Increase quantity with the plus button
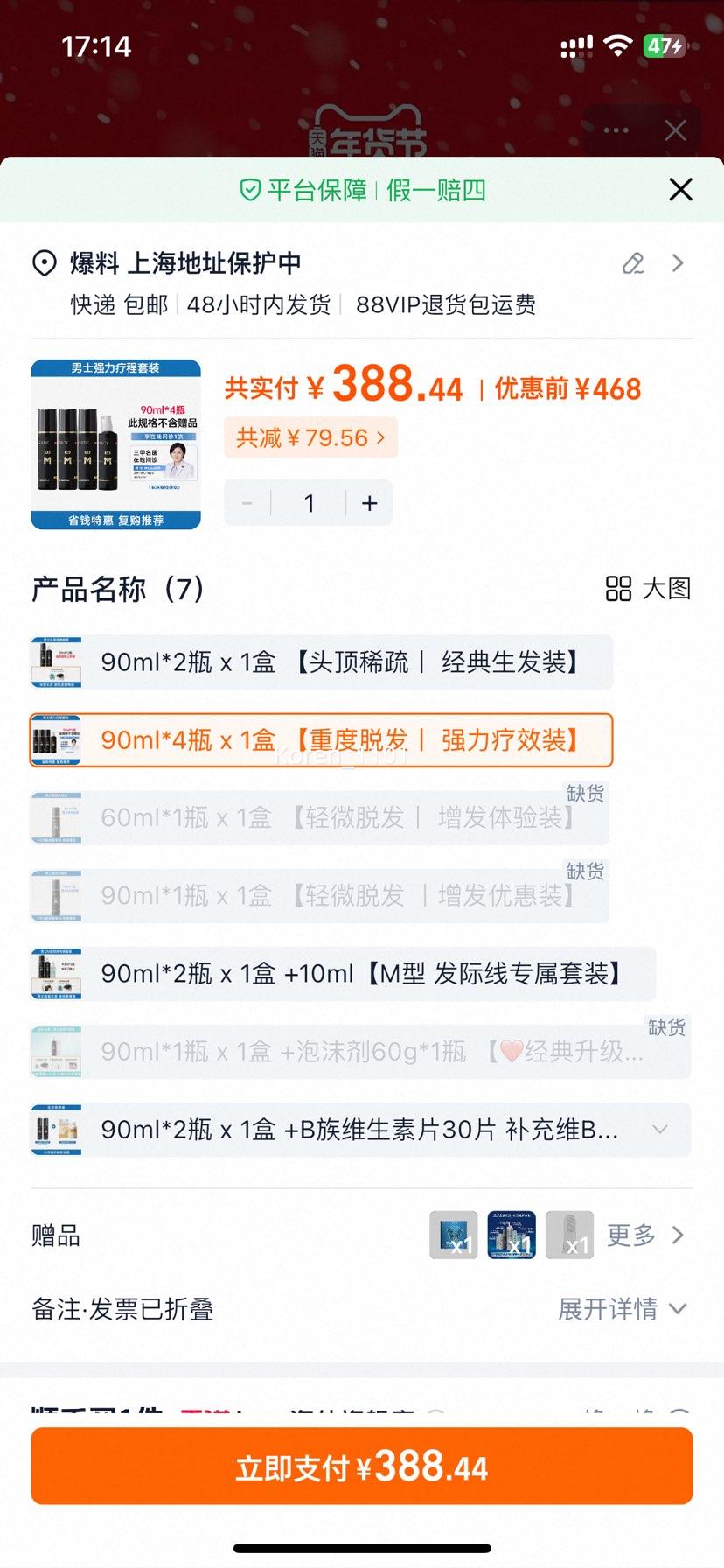Screen dimensions: 724x1568 [x=369, y=502]
